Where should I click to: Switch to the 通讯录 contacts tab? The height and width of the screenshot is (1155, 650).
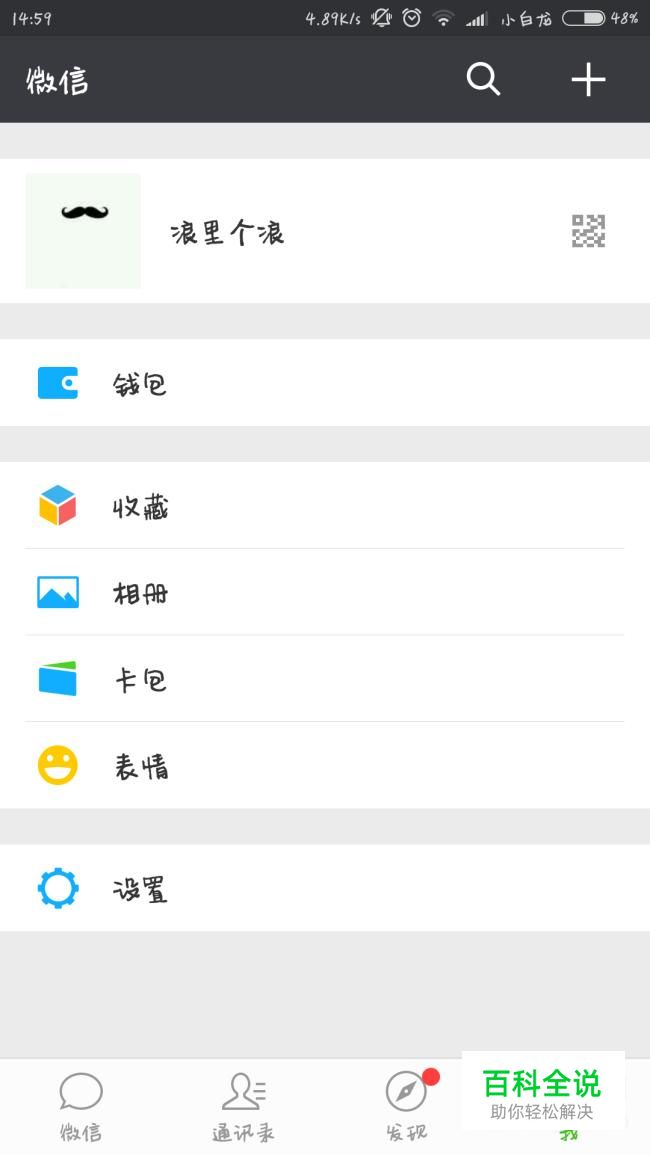243,1106
